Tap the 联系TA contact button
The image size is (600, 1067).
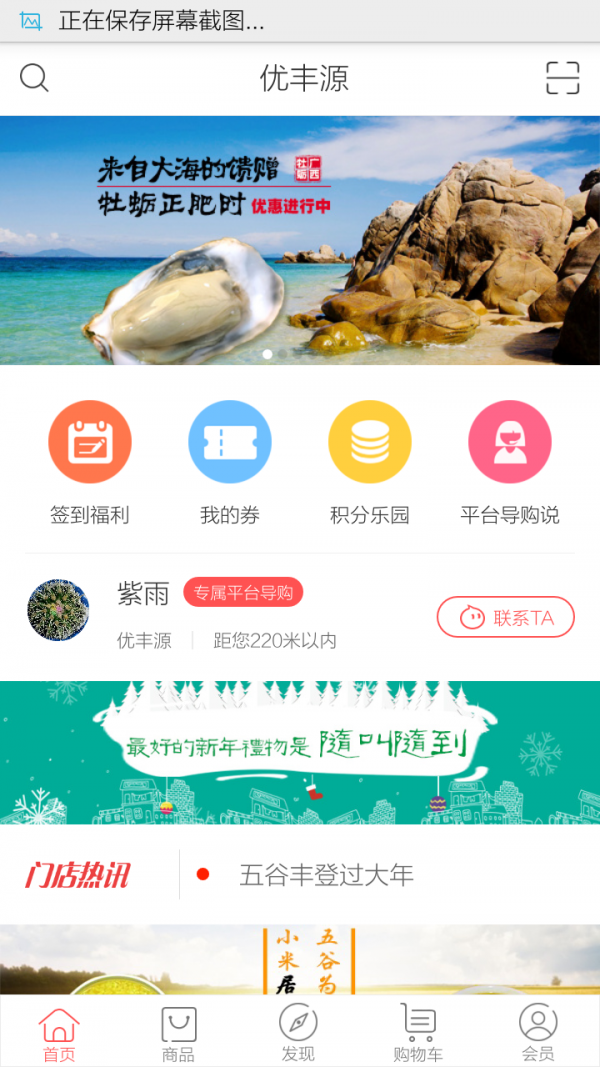click(x=506, y=617)
